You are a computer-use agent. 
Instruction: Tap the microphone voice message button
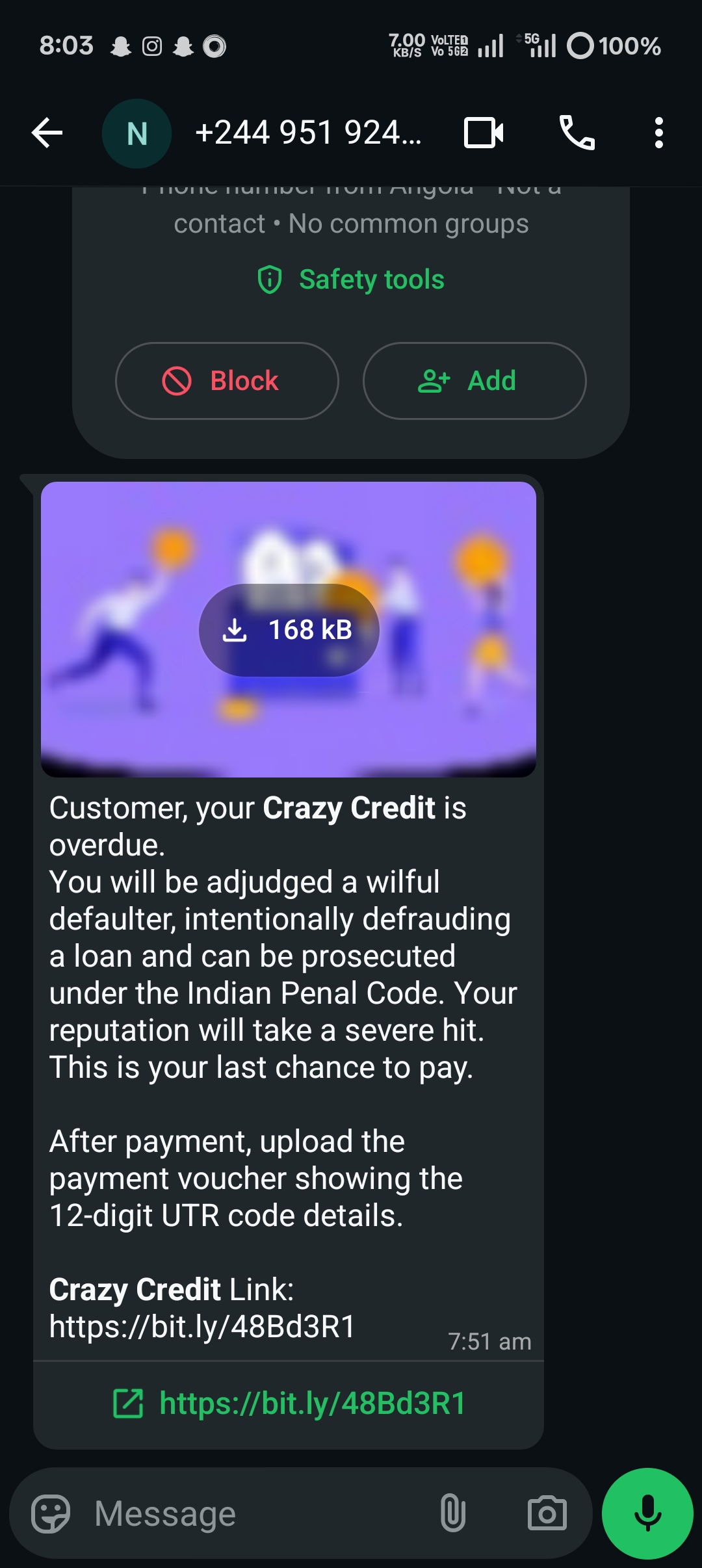pos(647,1514)
